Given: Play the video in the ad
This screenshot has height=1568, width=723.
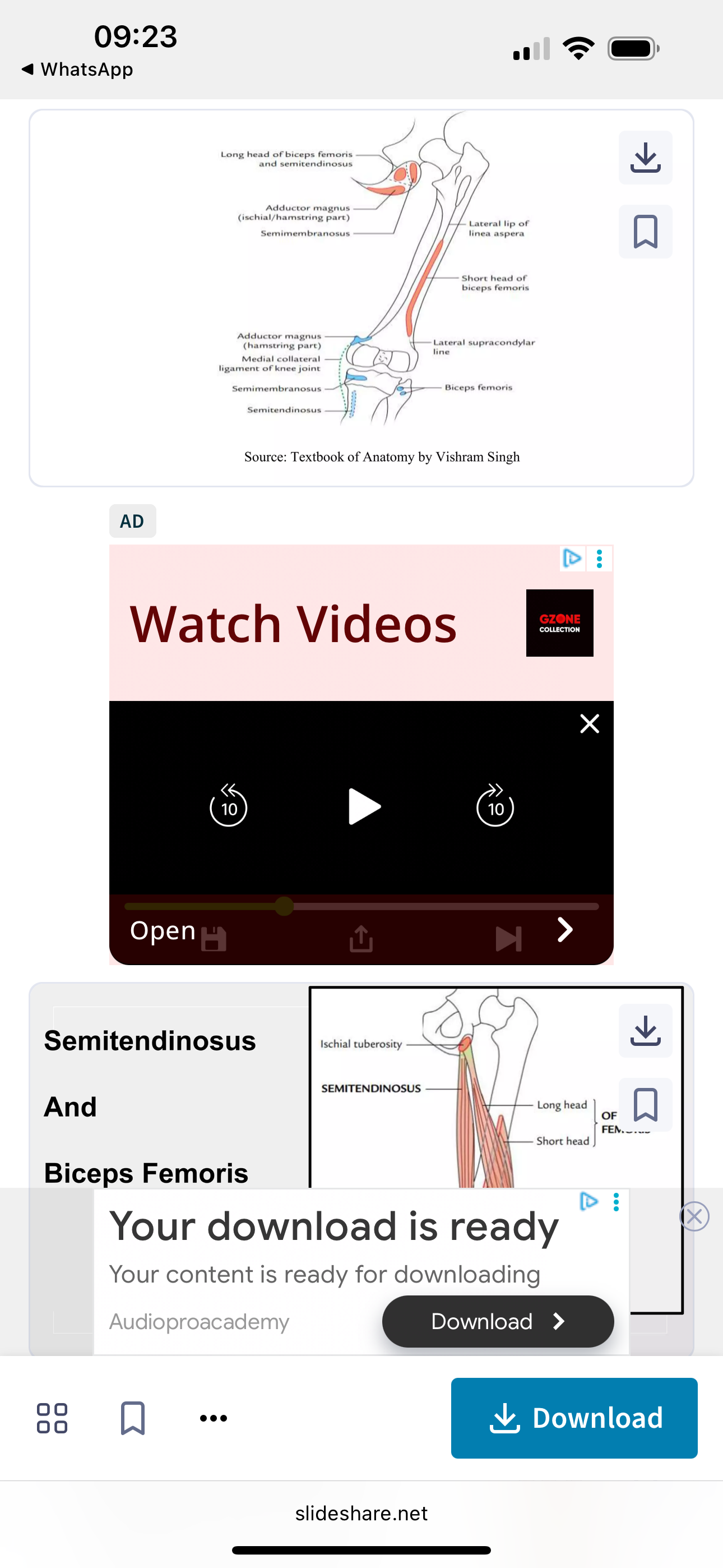Looking at the screenshot, I should tap(364, 807).
